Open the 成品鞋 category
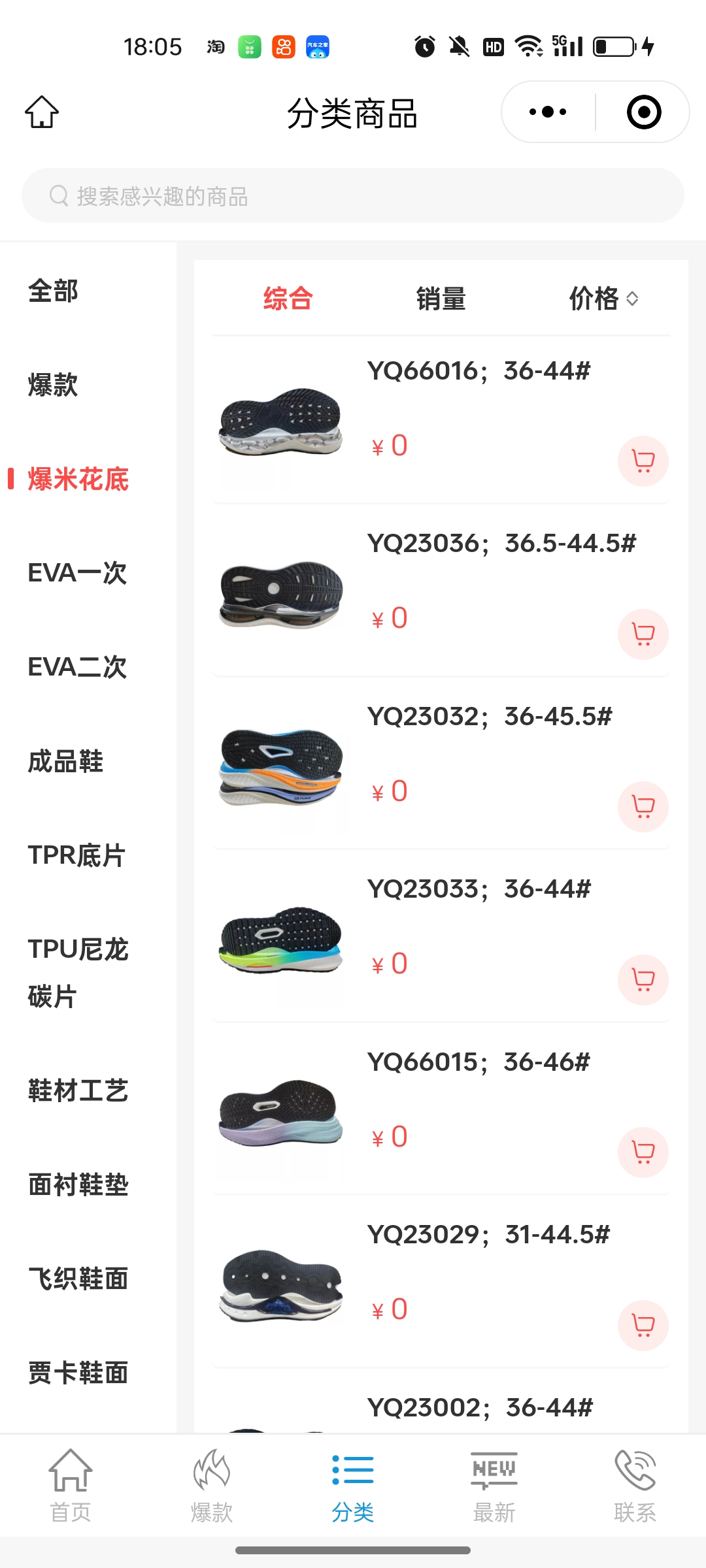Screen dimensions: 706x1568 click(65, 762)
